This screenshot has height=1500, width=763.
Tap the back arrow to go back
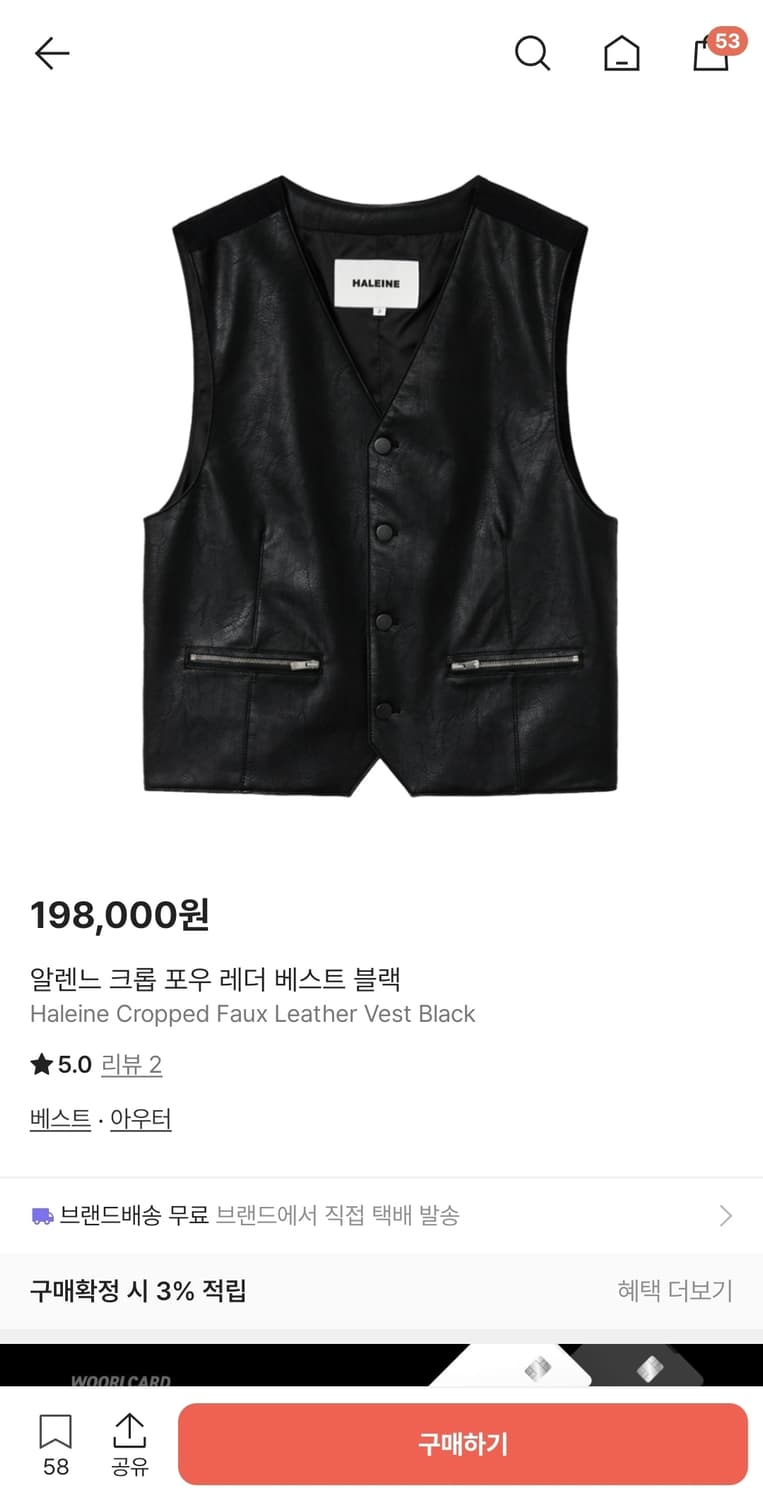click(52, 53)
